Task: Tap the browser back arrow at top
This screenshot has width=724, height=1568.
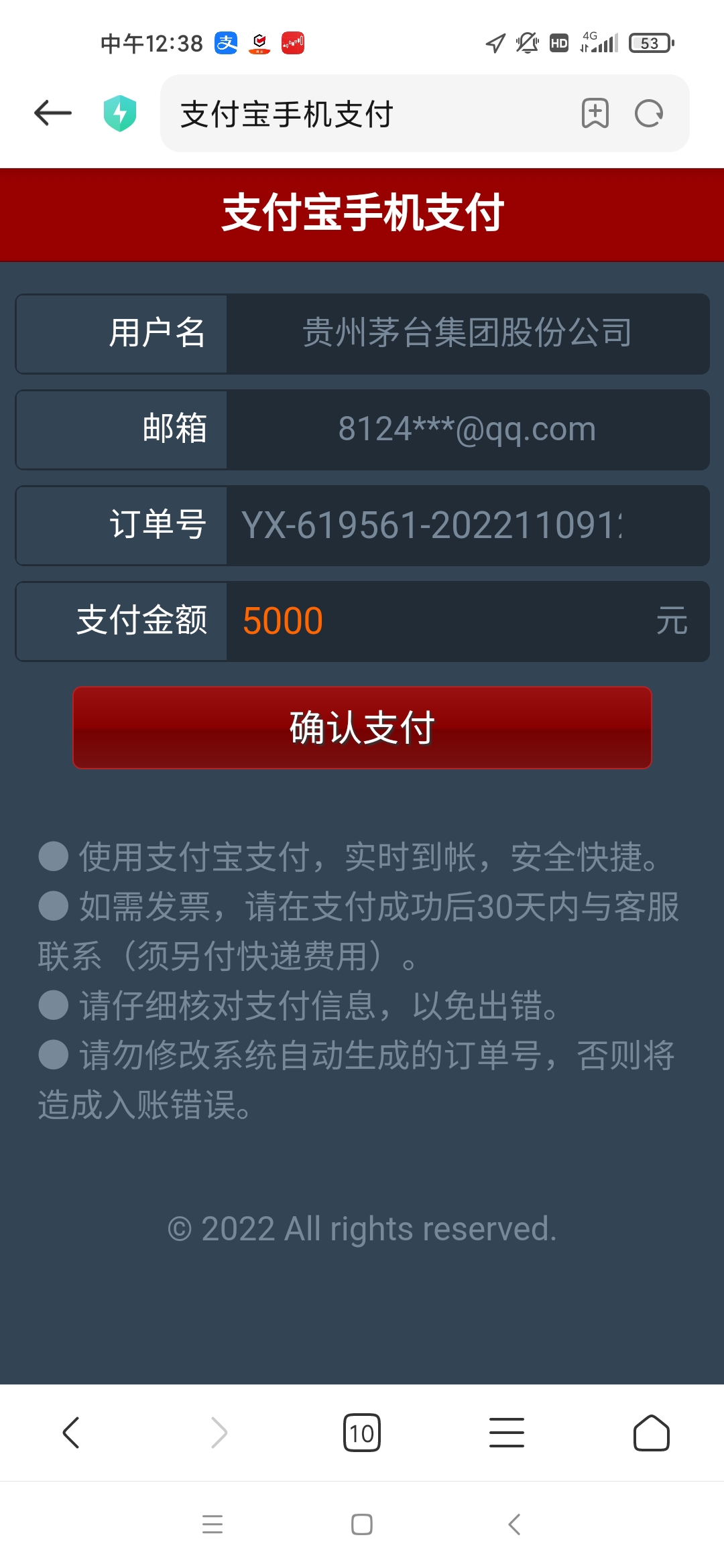Action: tap(53, 113)
